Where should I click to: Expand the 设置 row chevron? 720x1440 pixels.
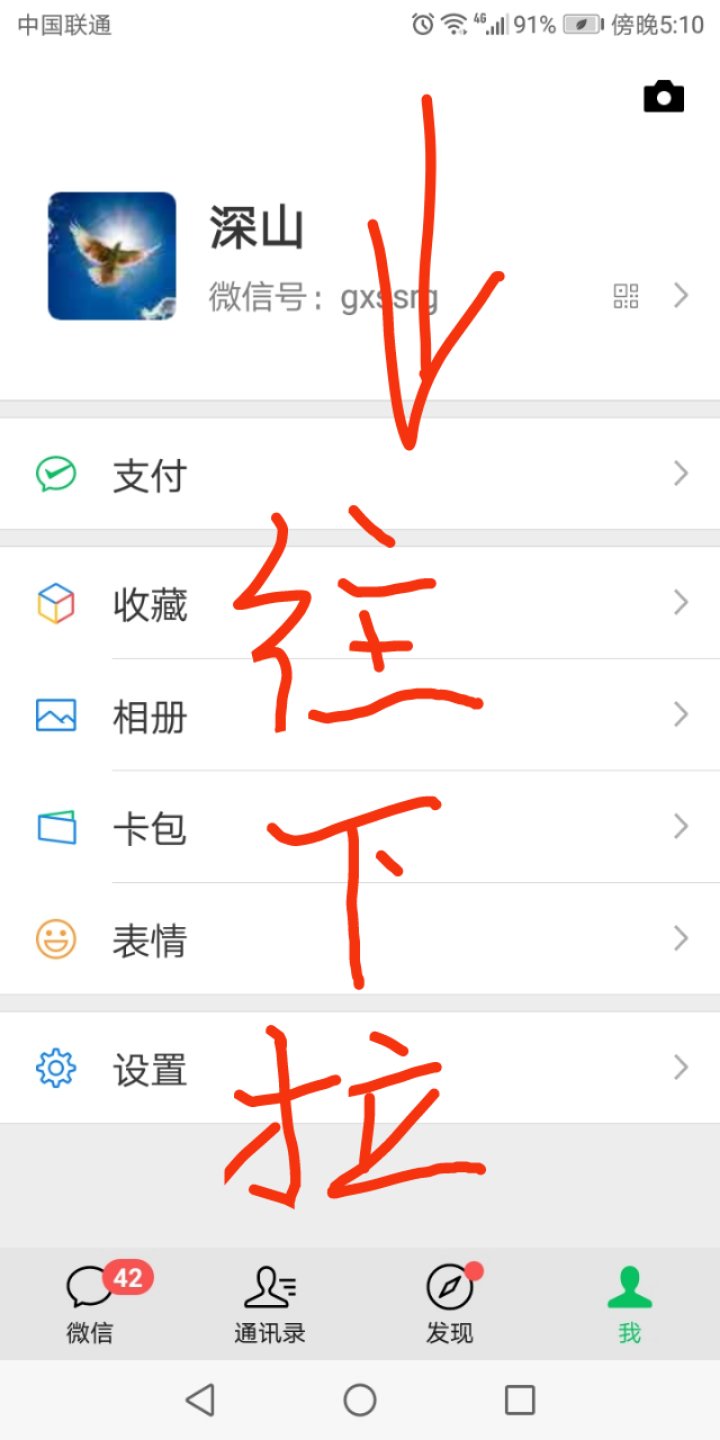tap(683, 1067)
